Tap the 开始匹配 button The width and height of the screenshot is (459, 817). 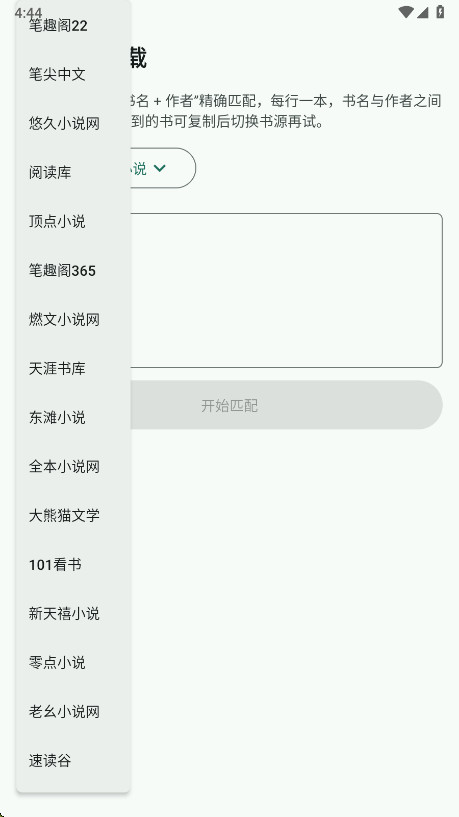[287, 405]
